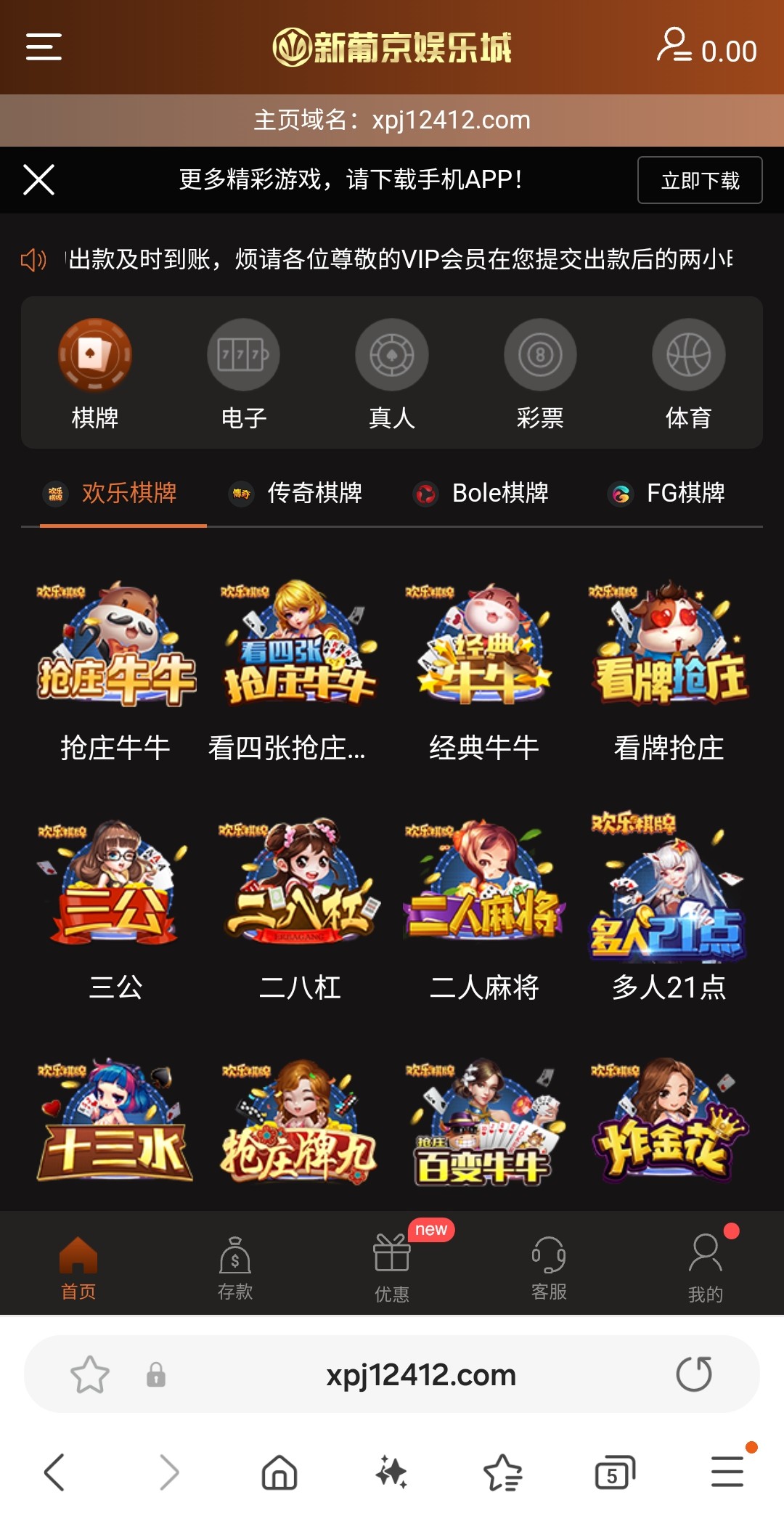
Task: Open the 经典牛牛 game
Action: 483,668
